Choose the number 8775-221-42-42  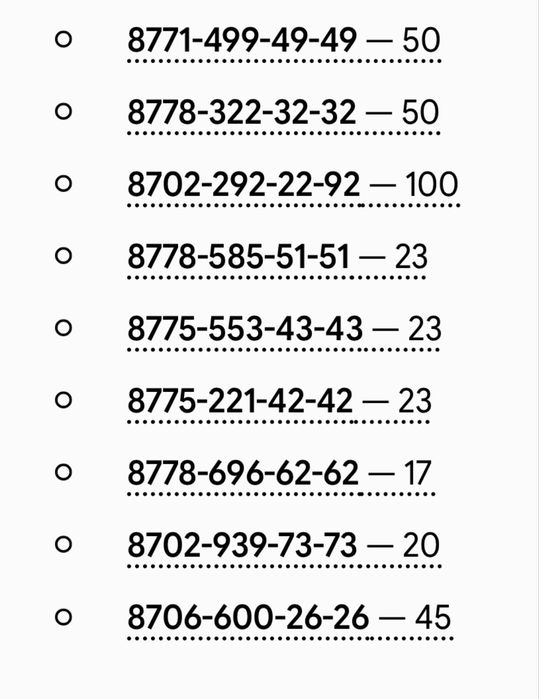tap(240, 401)
